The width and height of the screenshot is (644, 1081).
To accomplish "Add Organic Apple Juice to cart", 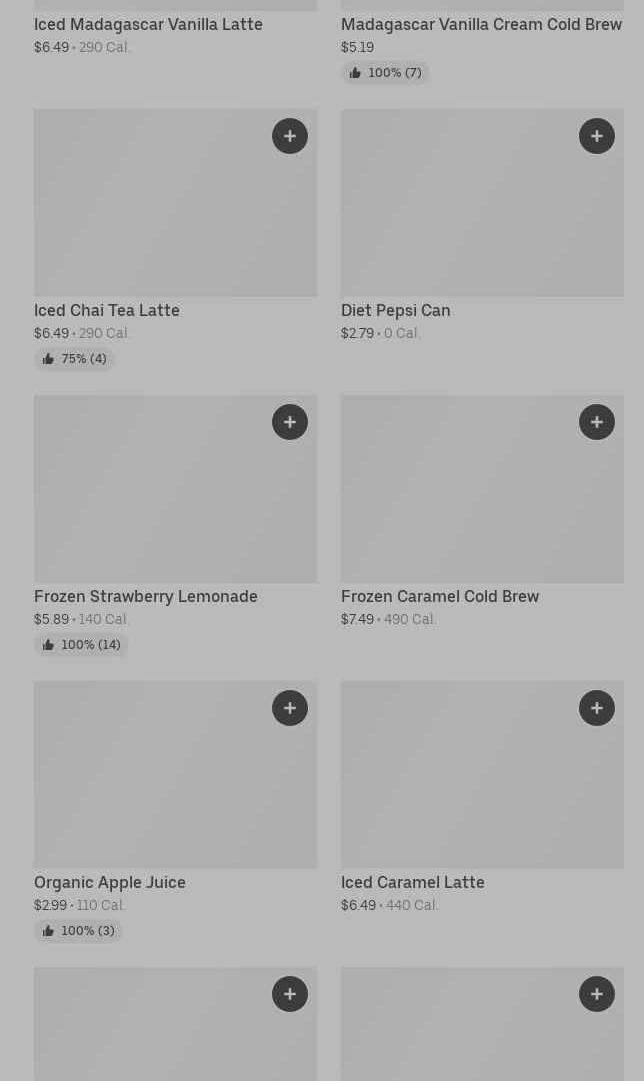I will click(x=290, y=708).
